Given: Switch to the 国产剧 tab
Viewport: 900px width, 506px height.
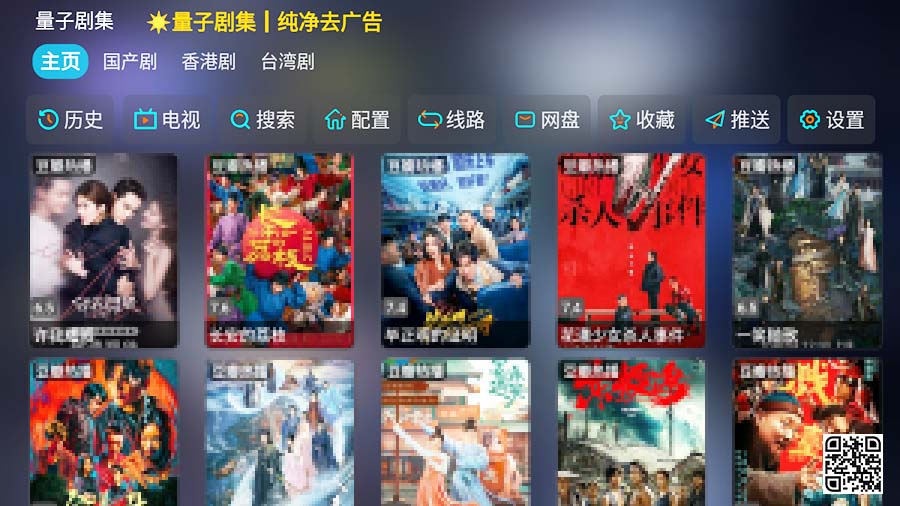Looking at the screenshot, I should (x=130, y=61).
